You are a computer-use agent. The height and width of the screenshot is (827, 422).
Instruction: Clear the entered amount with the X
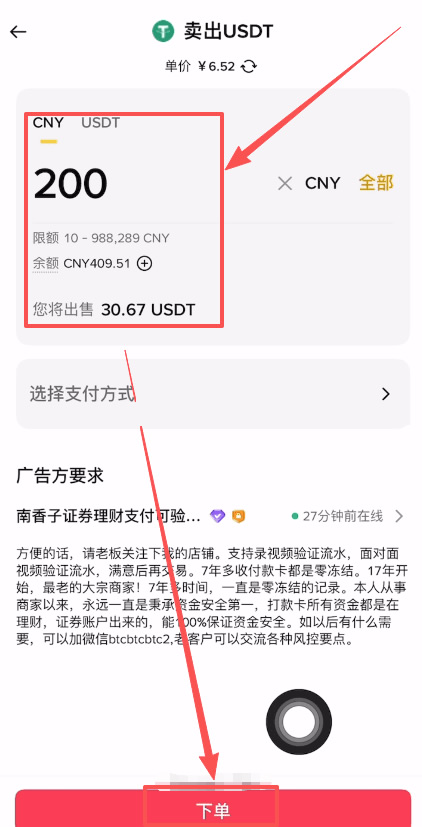pyautogui.click(x=285, y=184)
